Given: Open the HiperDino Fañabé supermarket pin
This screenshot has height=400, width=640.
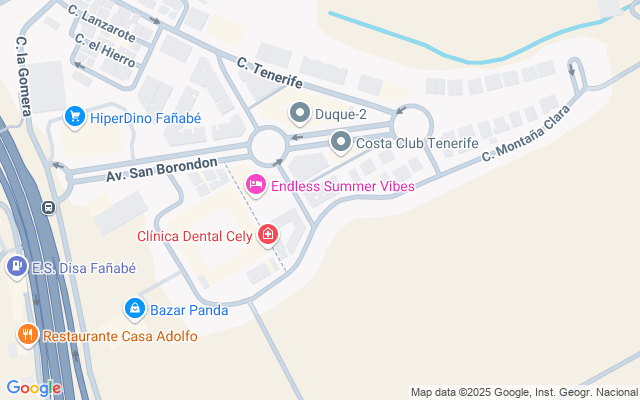Looking at the screenshot, I should tap(75, 118).
